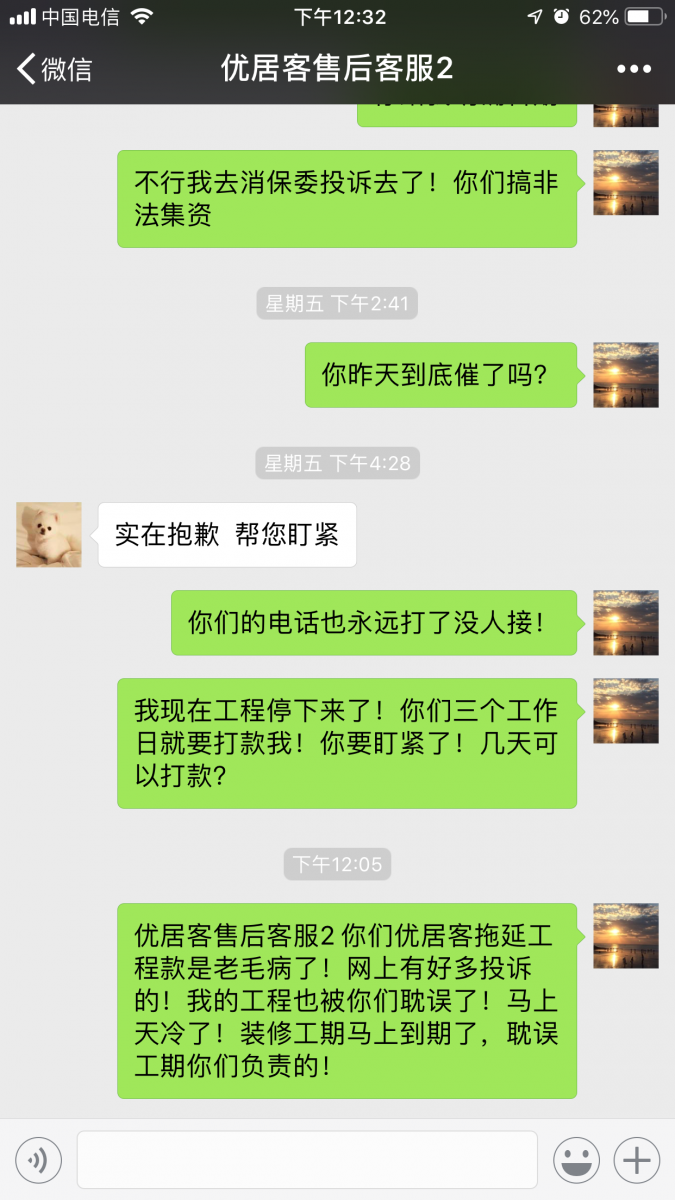Tap the sunset avatar beside 你昨天到底催了吗?
The height and width of the screenshot is (1200, 675).
click(626, 375)
